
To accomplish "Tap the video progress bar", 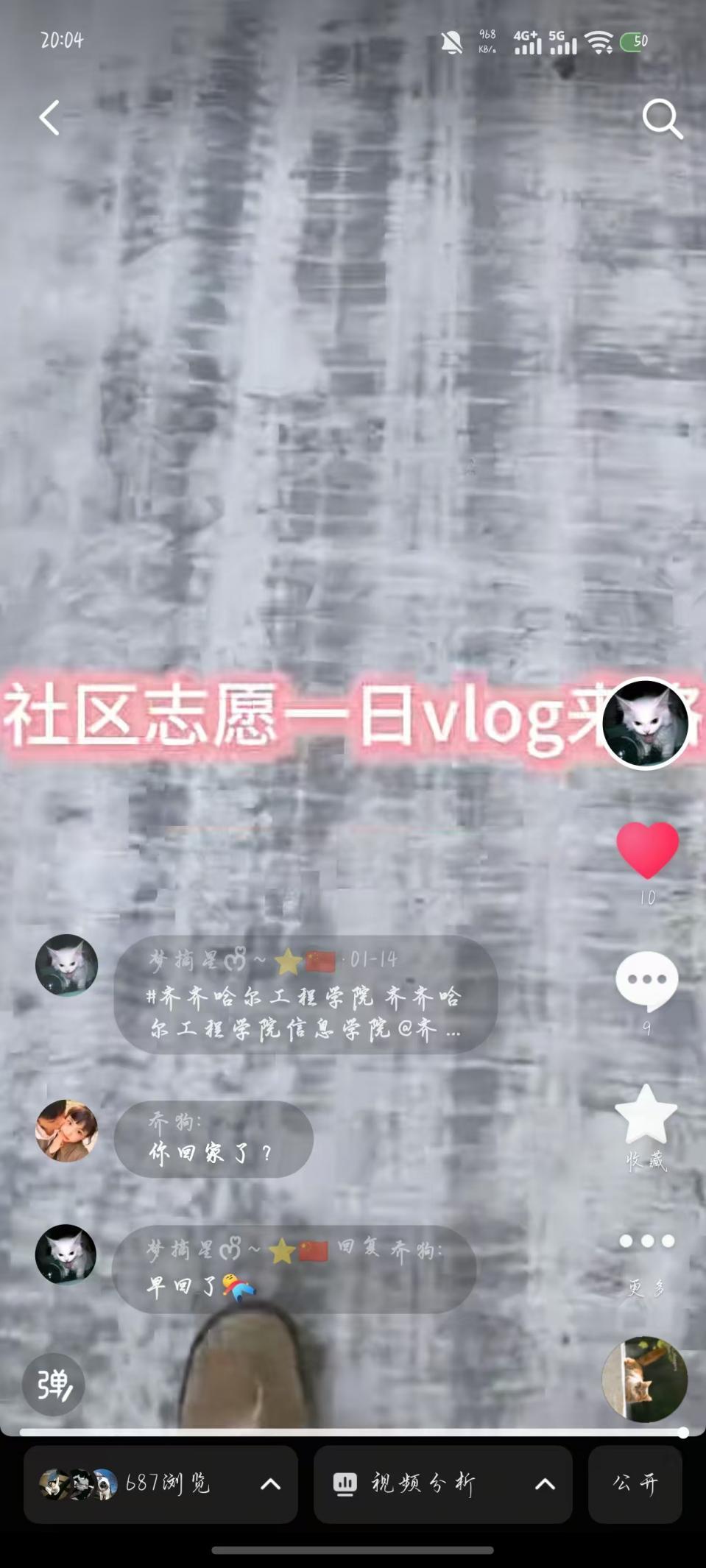I will pyautogui.click(x=353, y=1432).
